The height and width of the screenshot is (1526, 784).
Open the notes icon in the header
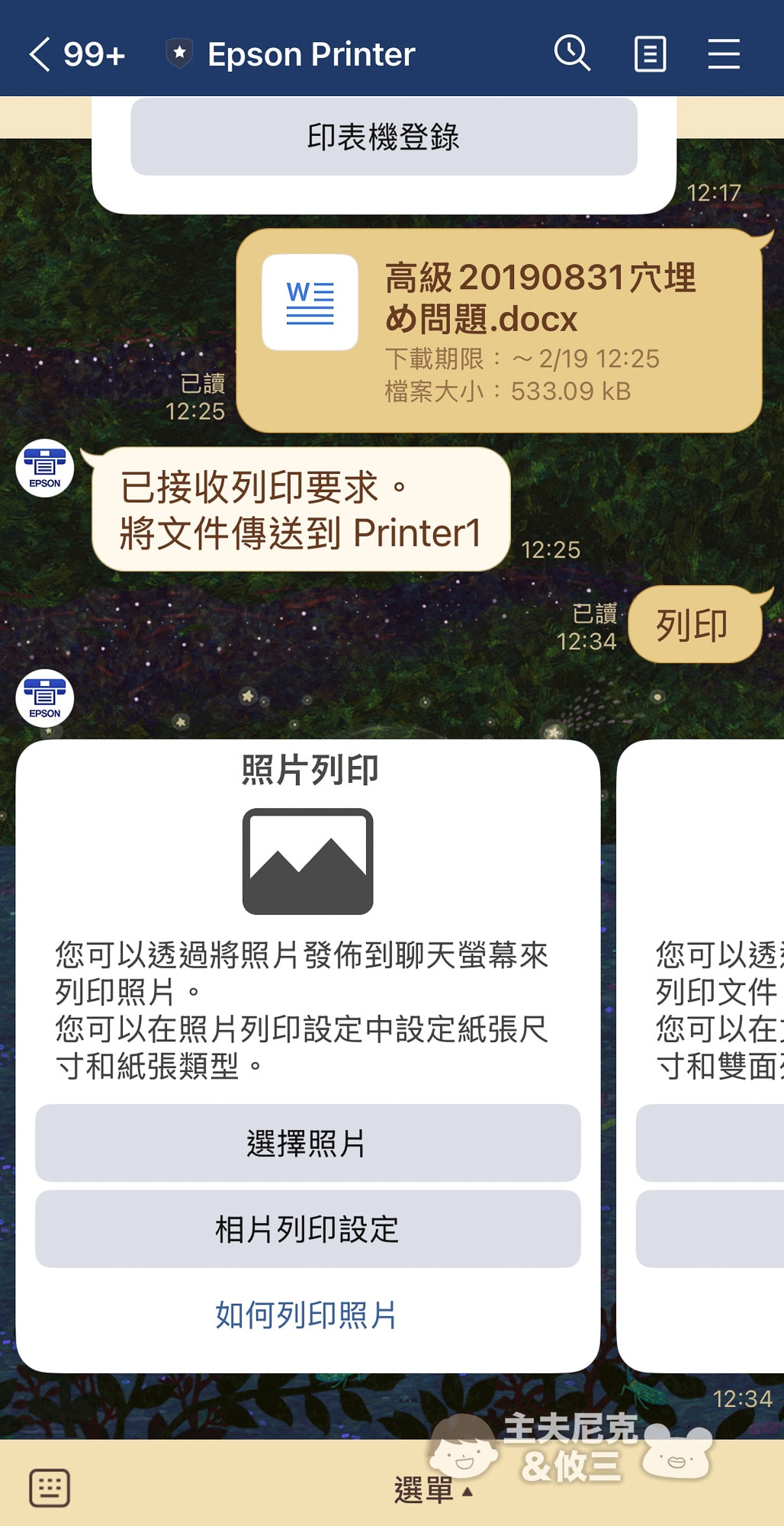click(x=650, y=54)
